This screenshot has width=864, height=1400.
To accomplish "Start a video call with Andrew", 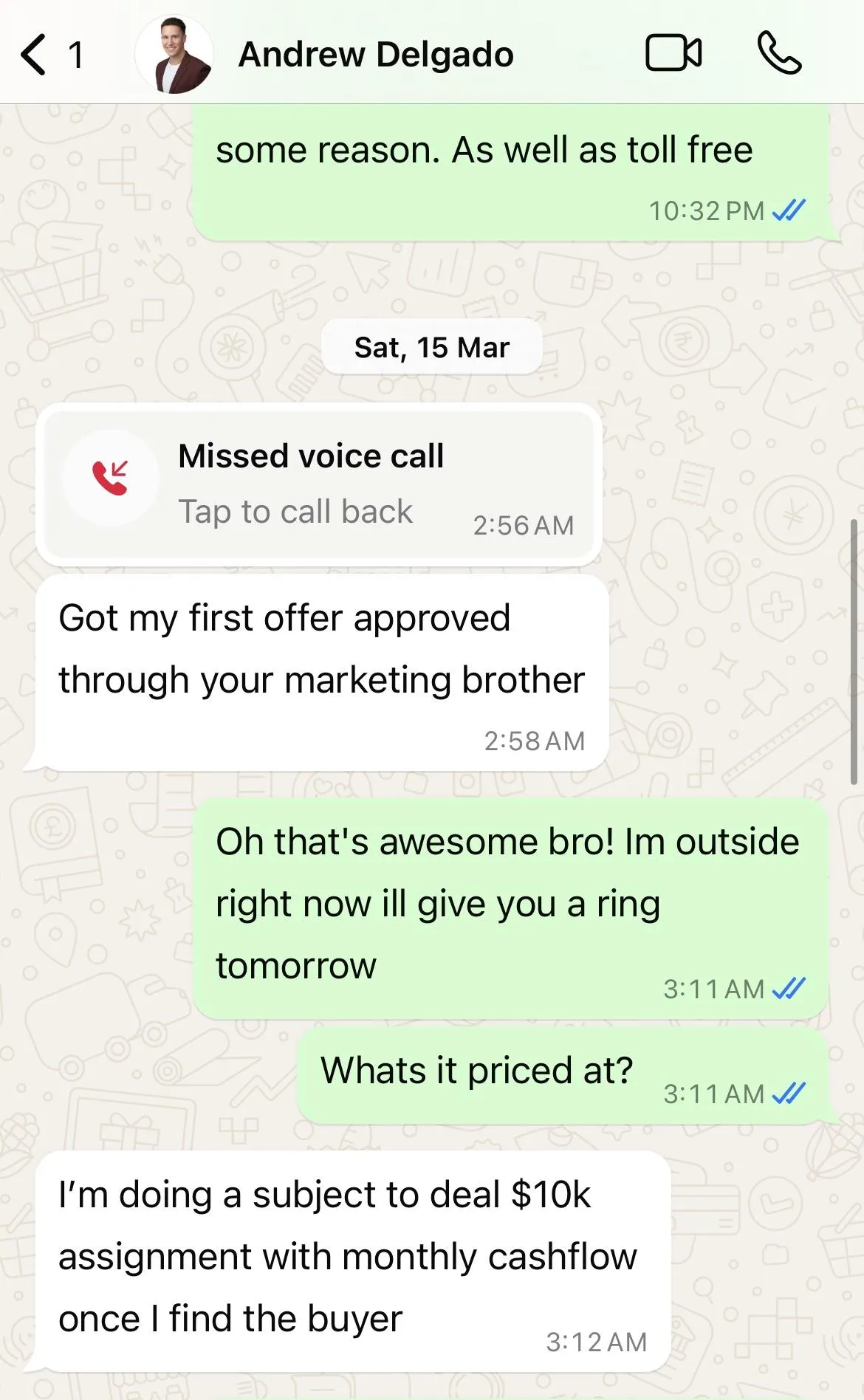I will click(x=673, y=54).
